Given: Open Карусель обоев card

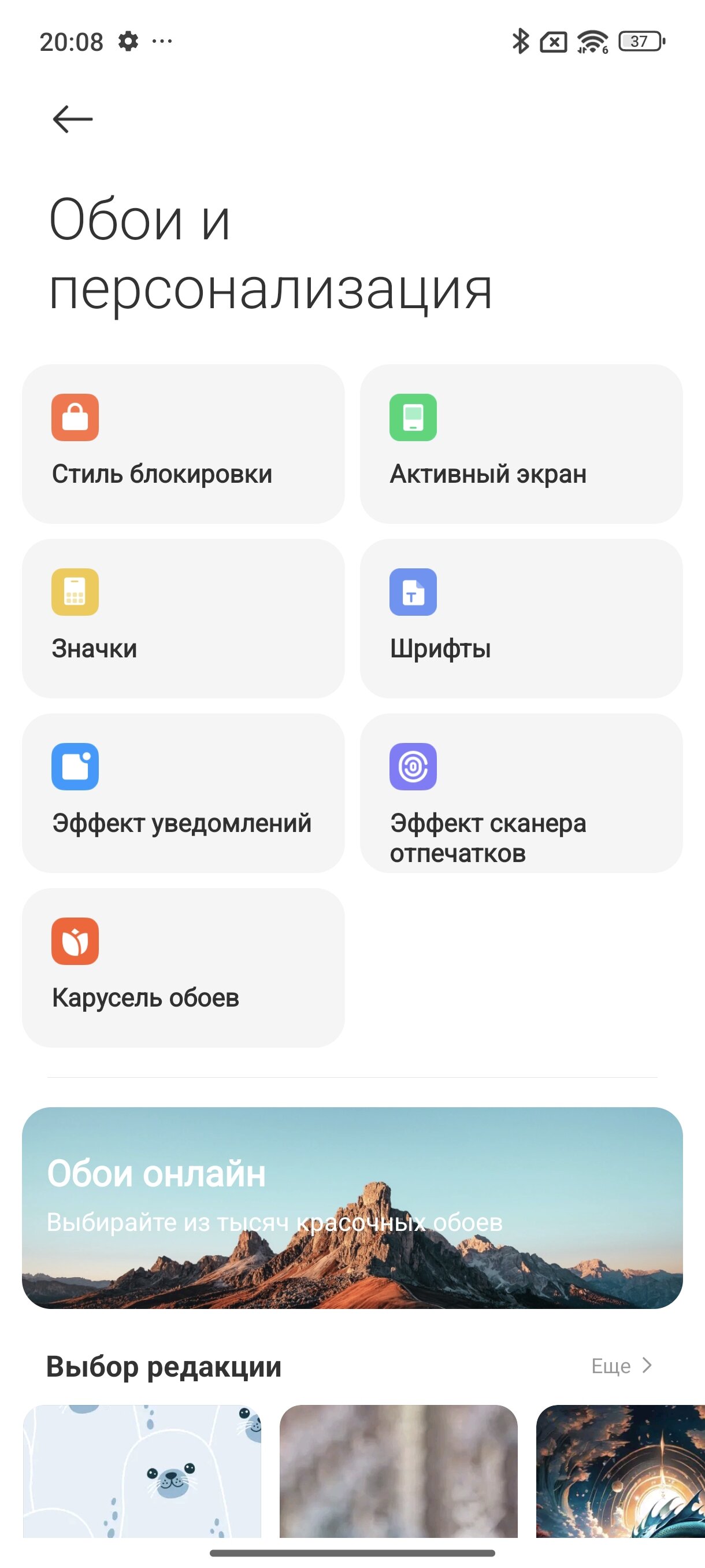Looking at the screenshot, I should (183, 968).
